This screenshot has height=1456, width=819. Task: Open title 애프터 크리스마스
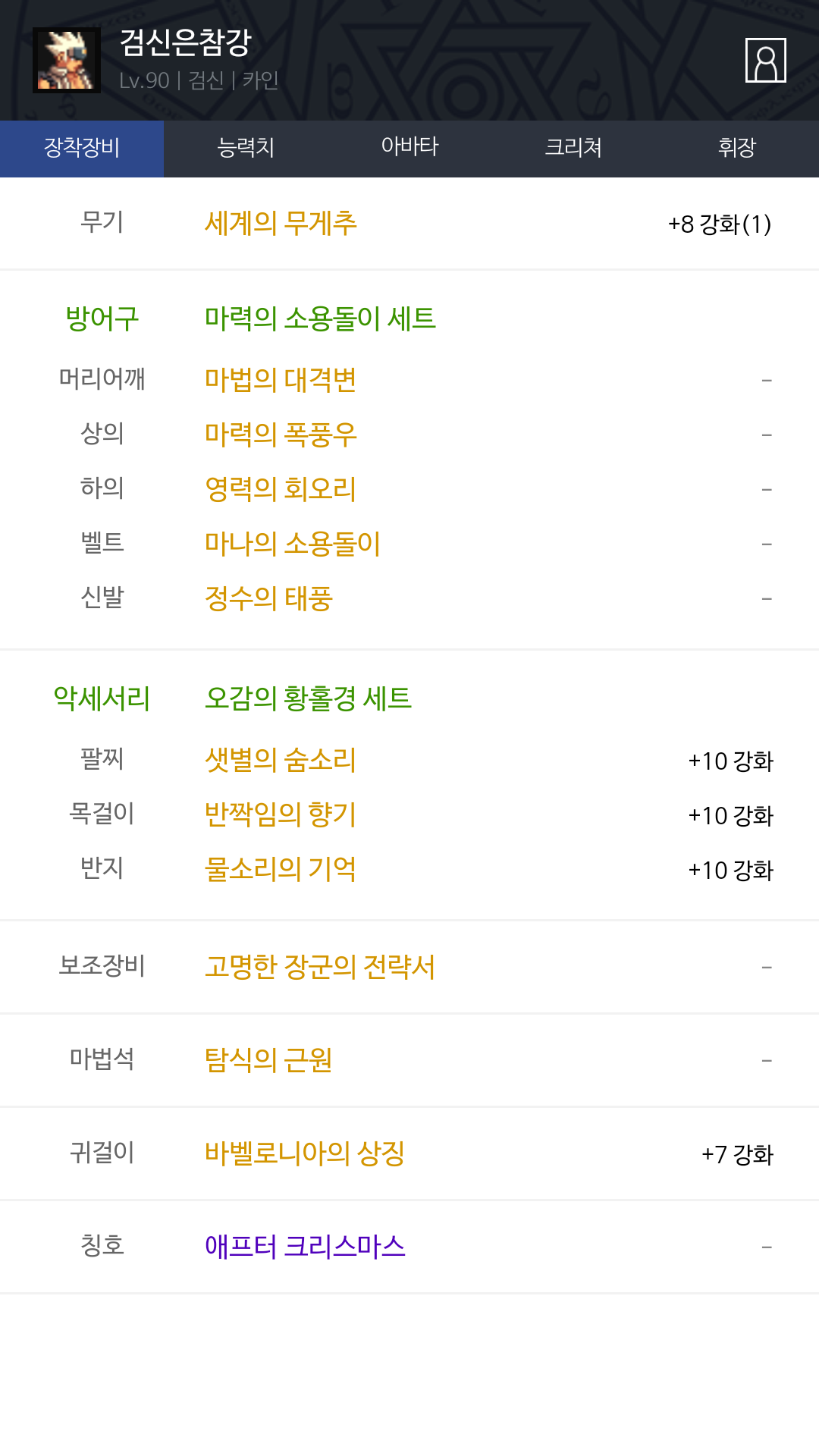click(305, 1247)
